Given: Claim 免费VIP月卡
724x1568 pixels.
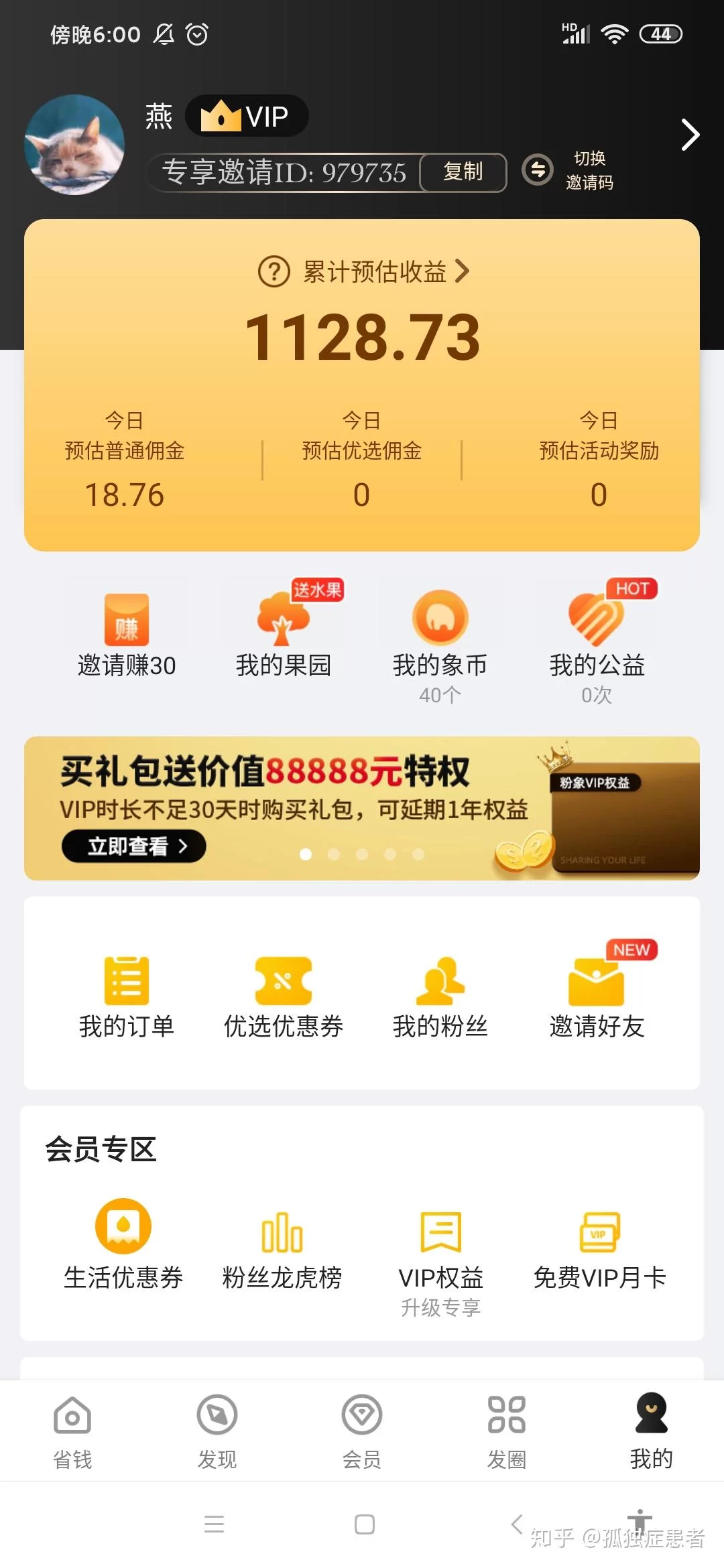Looking at the screenshot, I should point(599,1248).
